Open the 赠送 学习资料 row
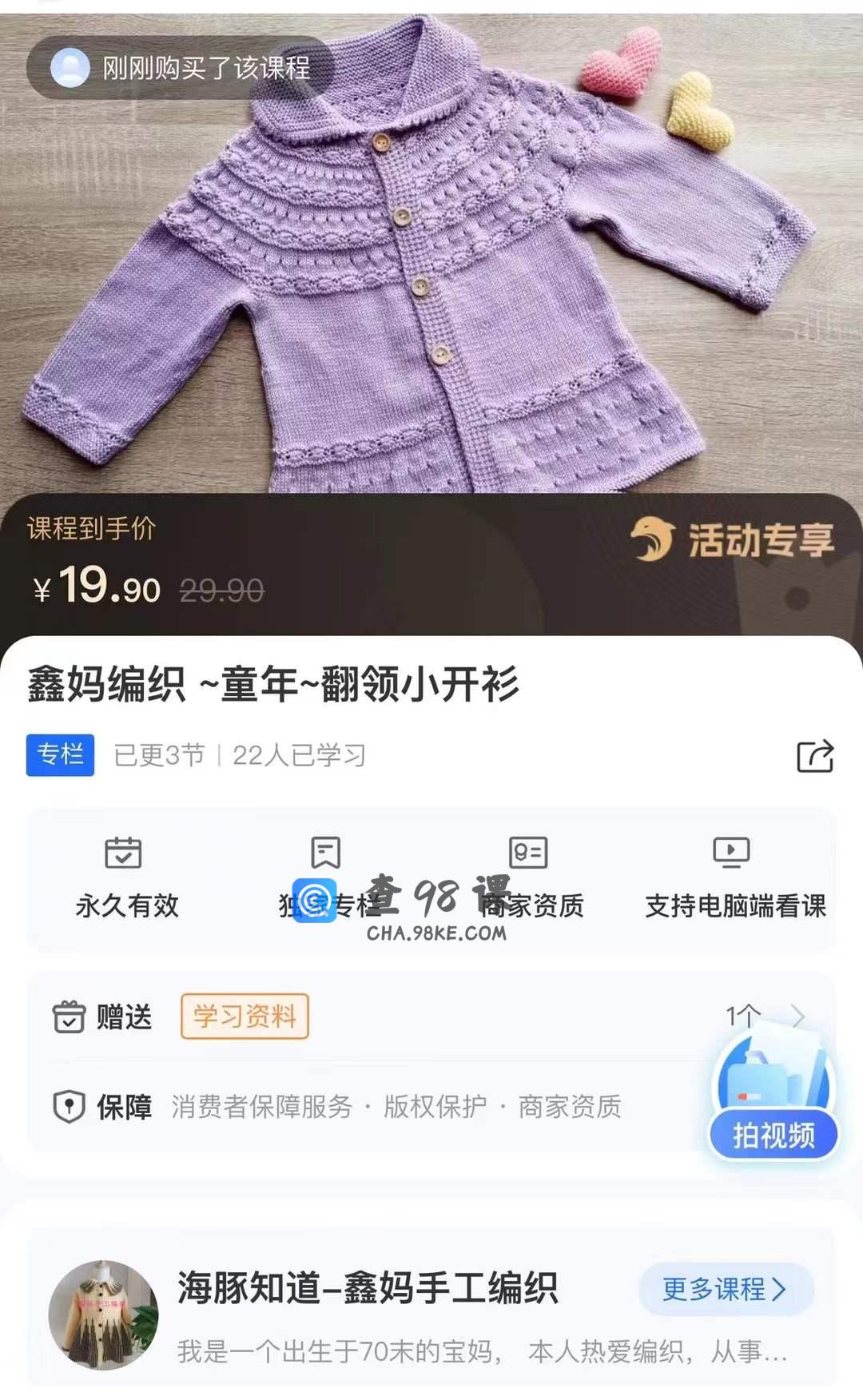Screen dimensions: 863x1400 [x=431, y=1016]
